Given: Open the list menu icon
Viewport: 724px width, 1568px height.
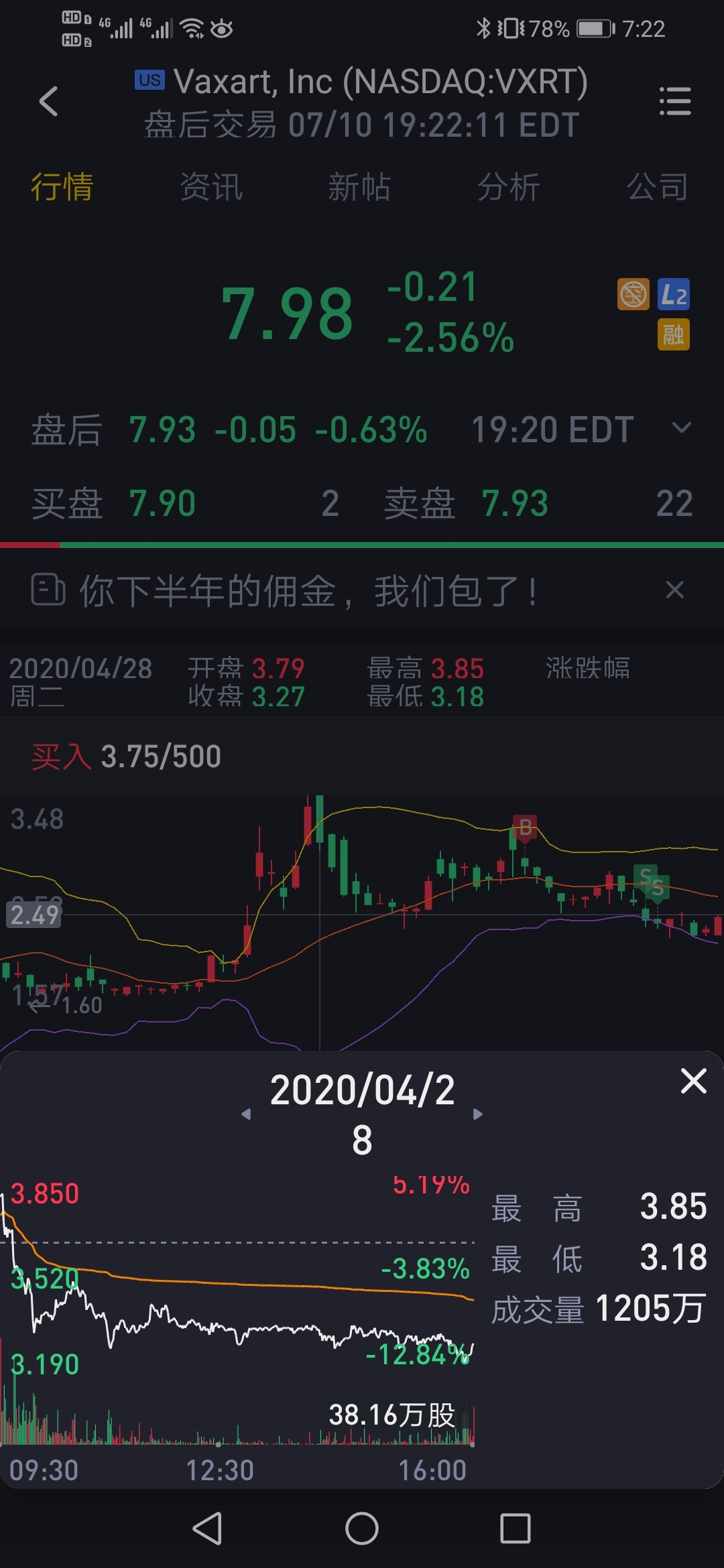Looking at the screenshot, I should (674, 102).
